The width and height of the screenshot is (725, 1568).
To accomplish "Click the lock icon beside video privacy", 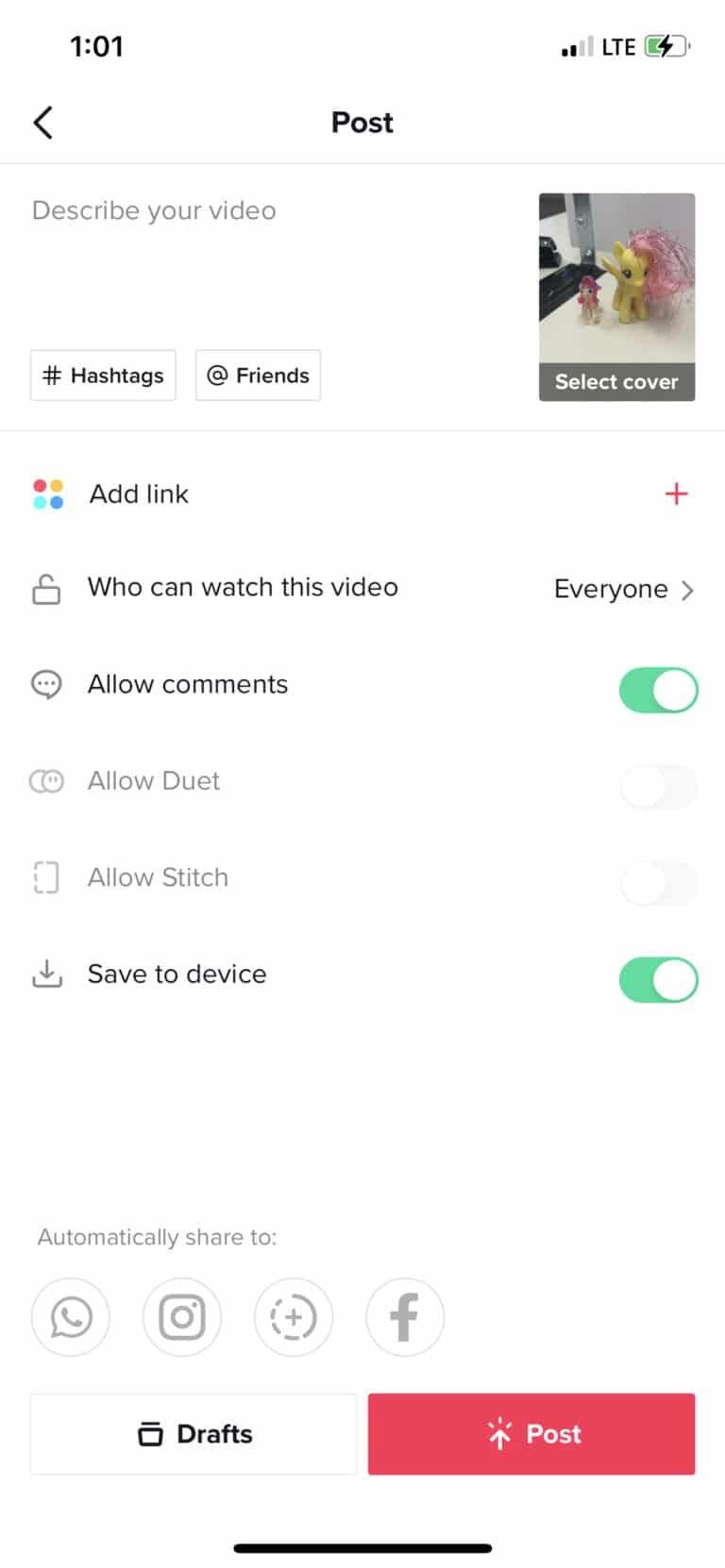I will (x=45, y=589).
